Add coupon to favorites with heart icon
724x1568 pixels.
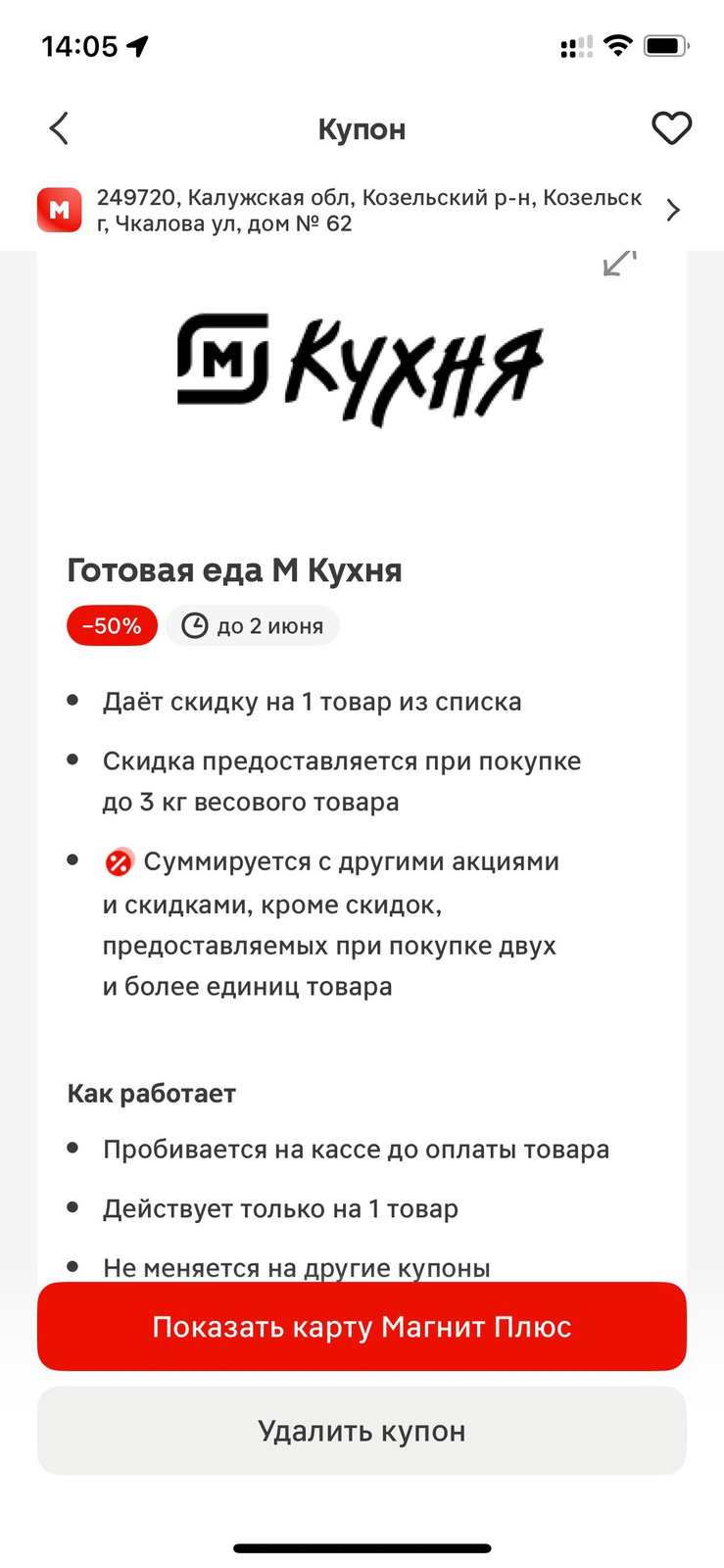tap(671, 128)
